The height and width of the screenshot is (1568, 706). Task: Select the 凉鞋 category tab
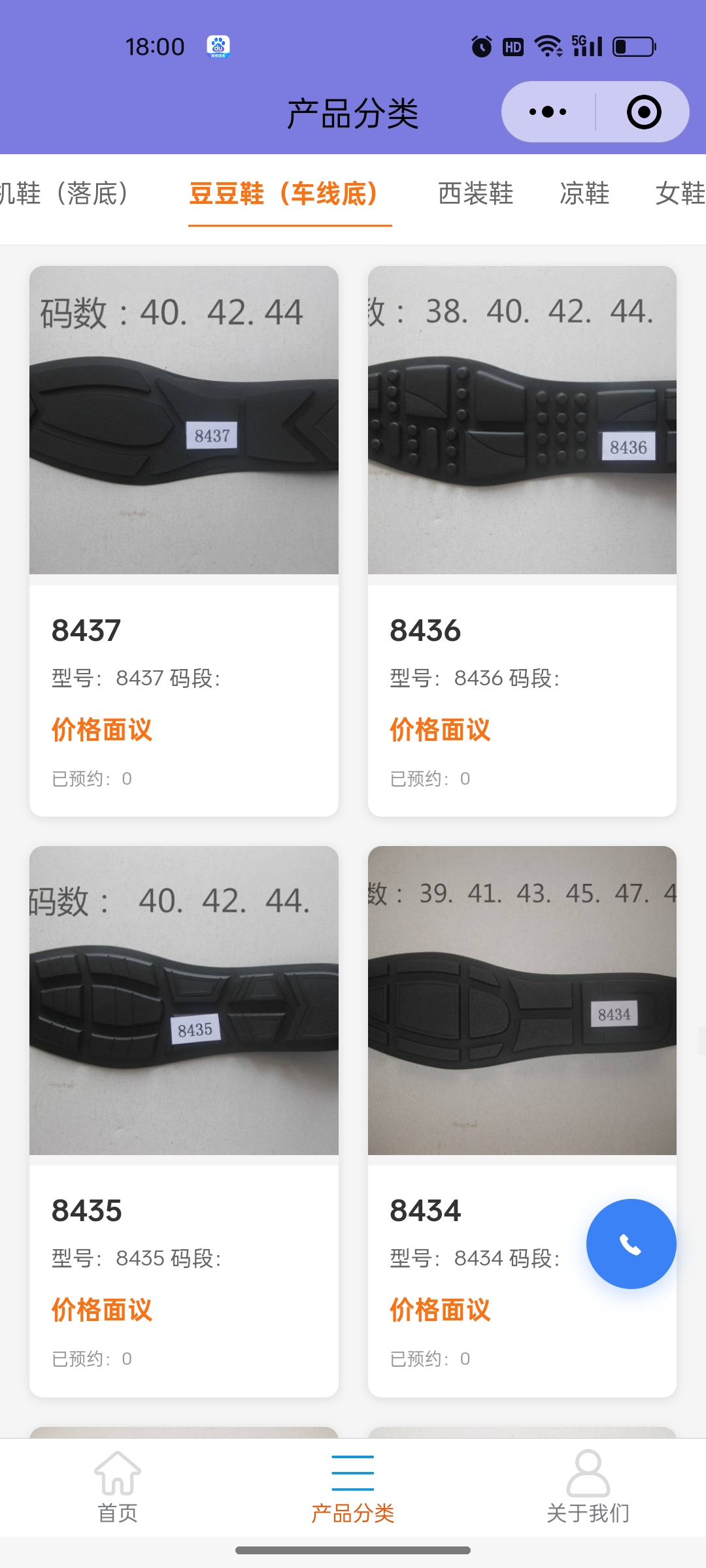pos(584,193)
